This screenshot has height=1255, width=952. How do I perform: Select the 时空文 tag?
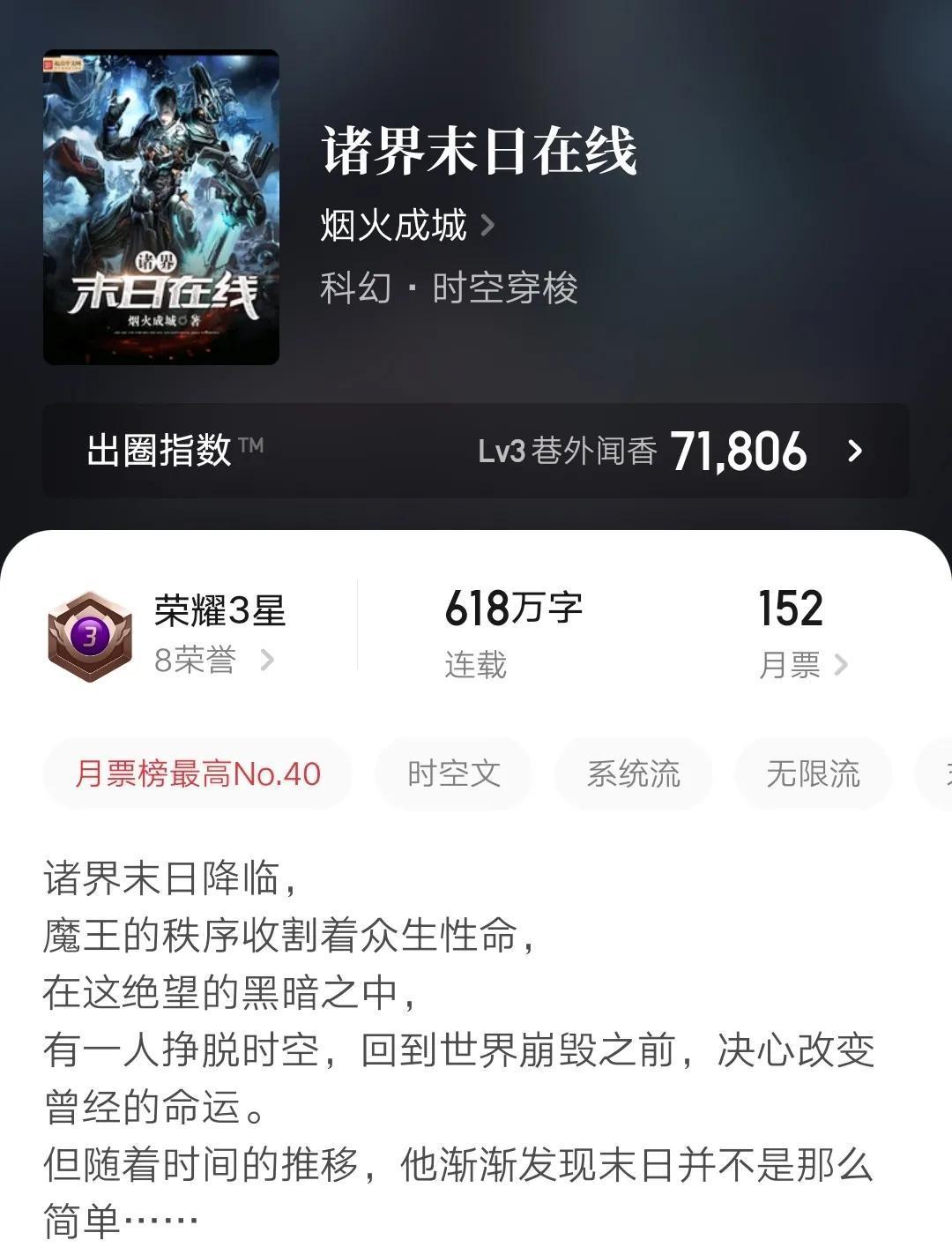coord(454,774)
